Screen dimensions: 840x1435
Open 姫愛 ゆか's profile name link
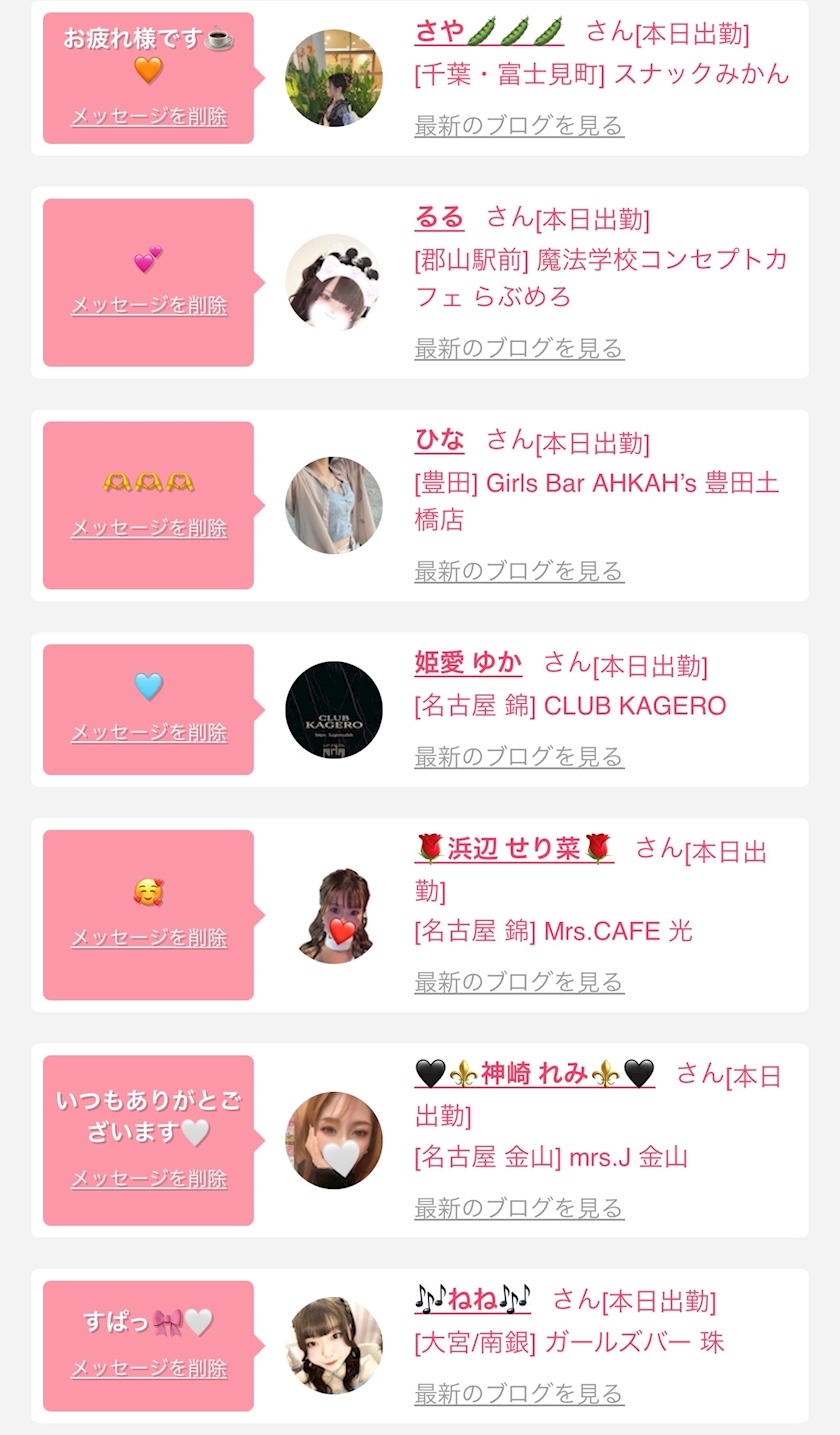point(468,662)
